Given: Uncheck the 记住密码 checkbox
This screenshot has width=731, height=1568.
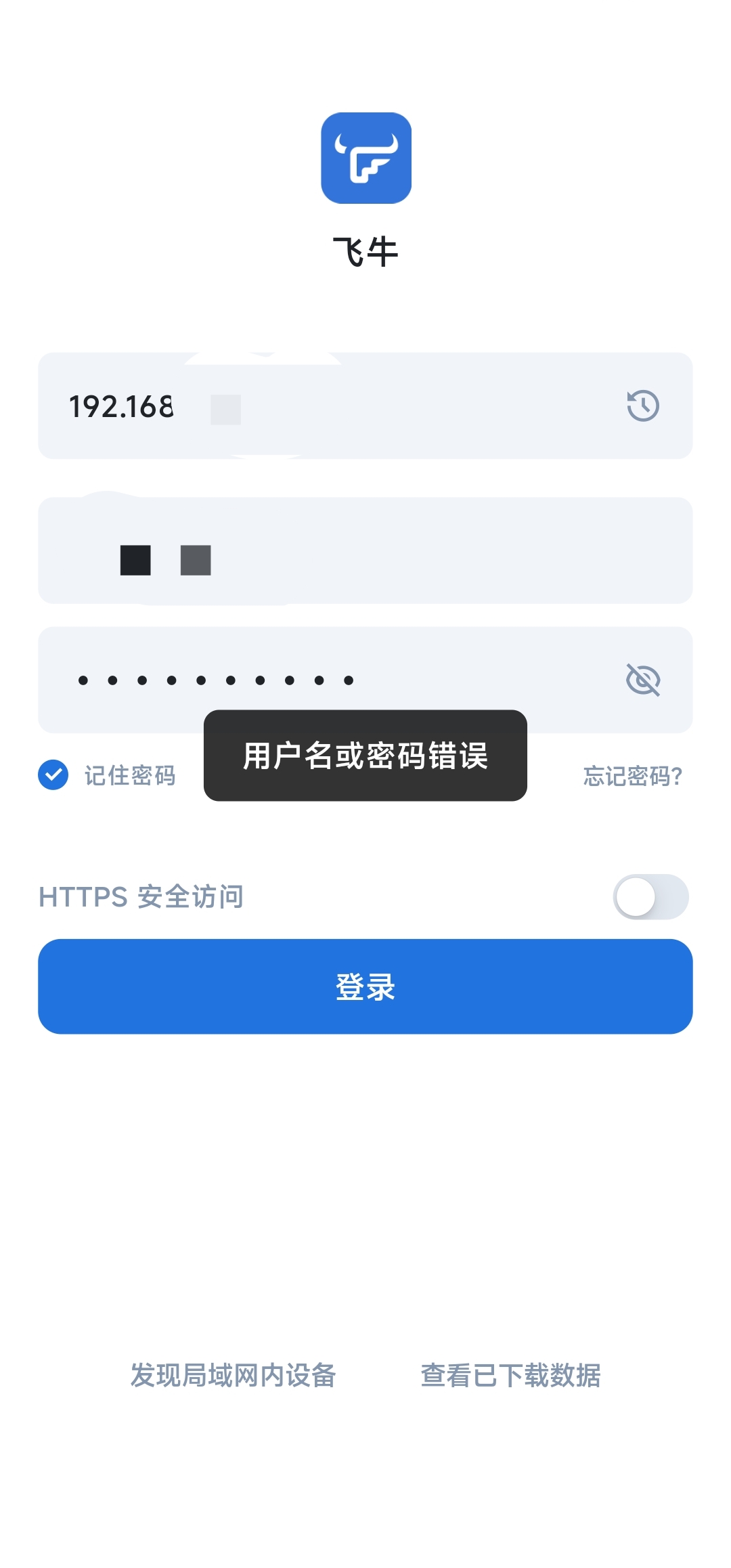Looking at the screenshot, I should tap(53, 775).
